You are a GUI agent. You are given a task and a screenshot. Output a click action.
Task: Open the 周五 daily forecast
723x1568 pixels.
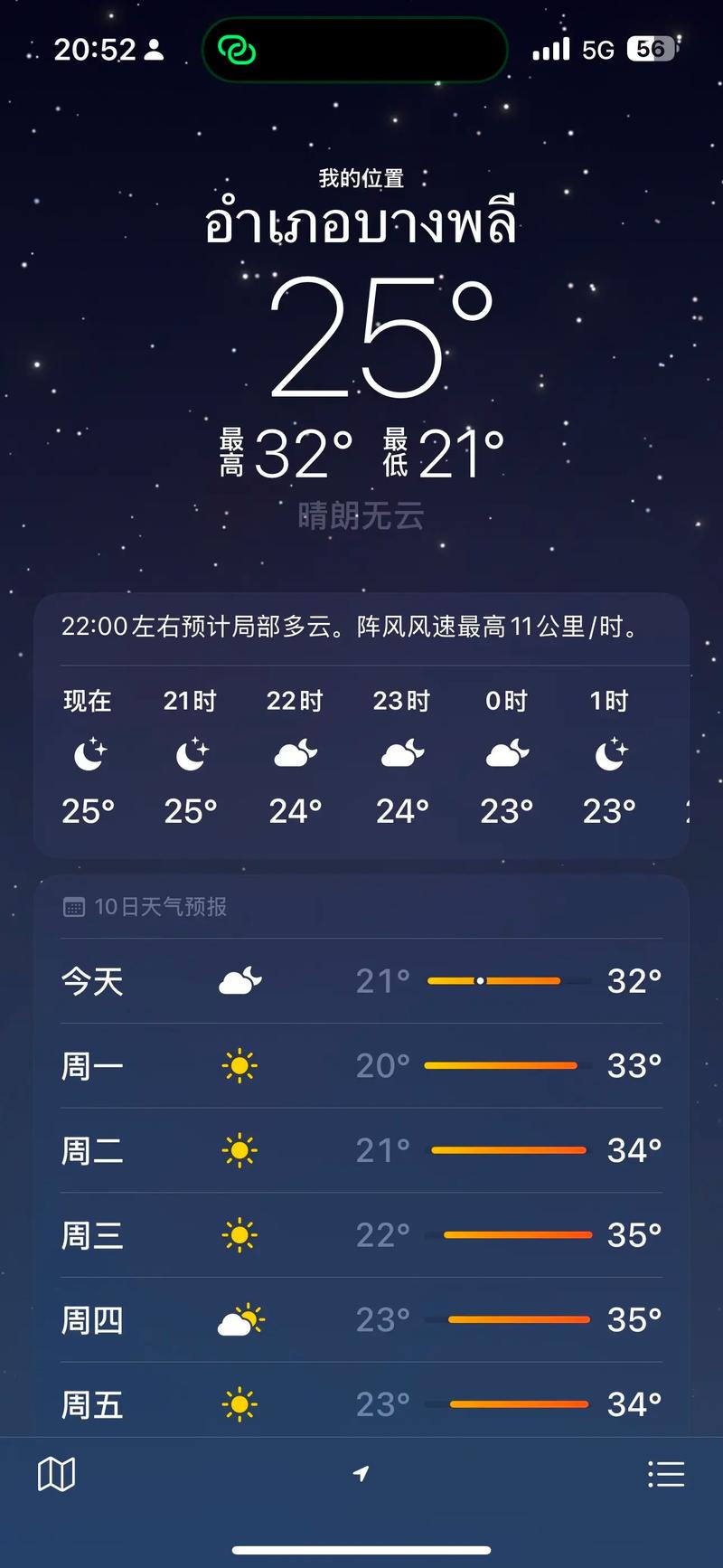[x=361, y=1404]
